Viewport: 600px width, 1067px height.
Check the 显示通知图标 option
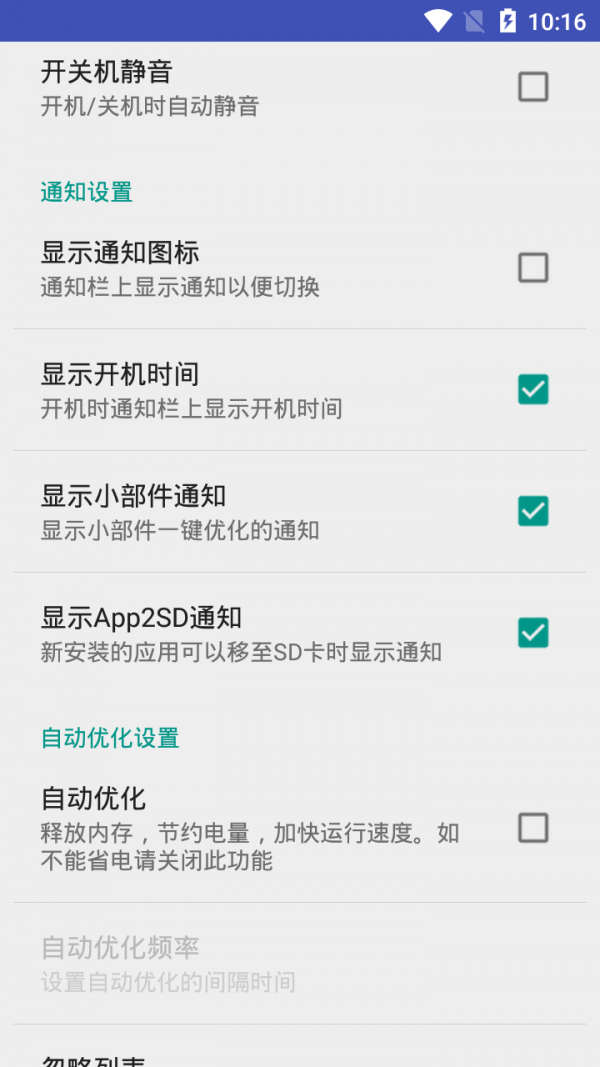pos(533,268)
